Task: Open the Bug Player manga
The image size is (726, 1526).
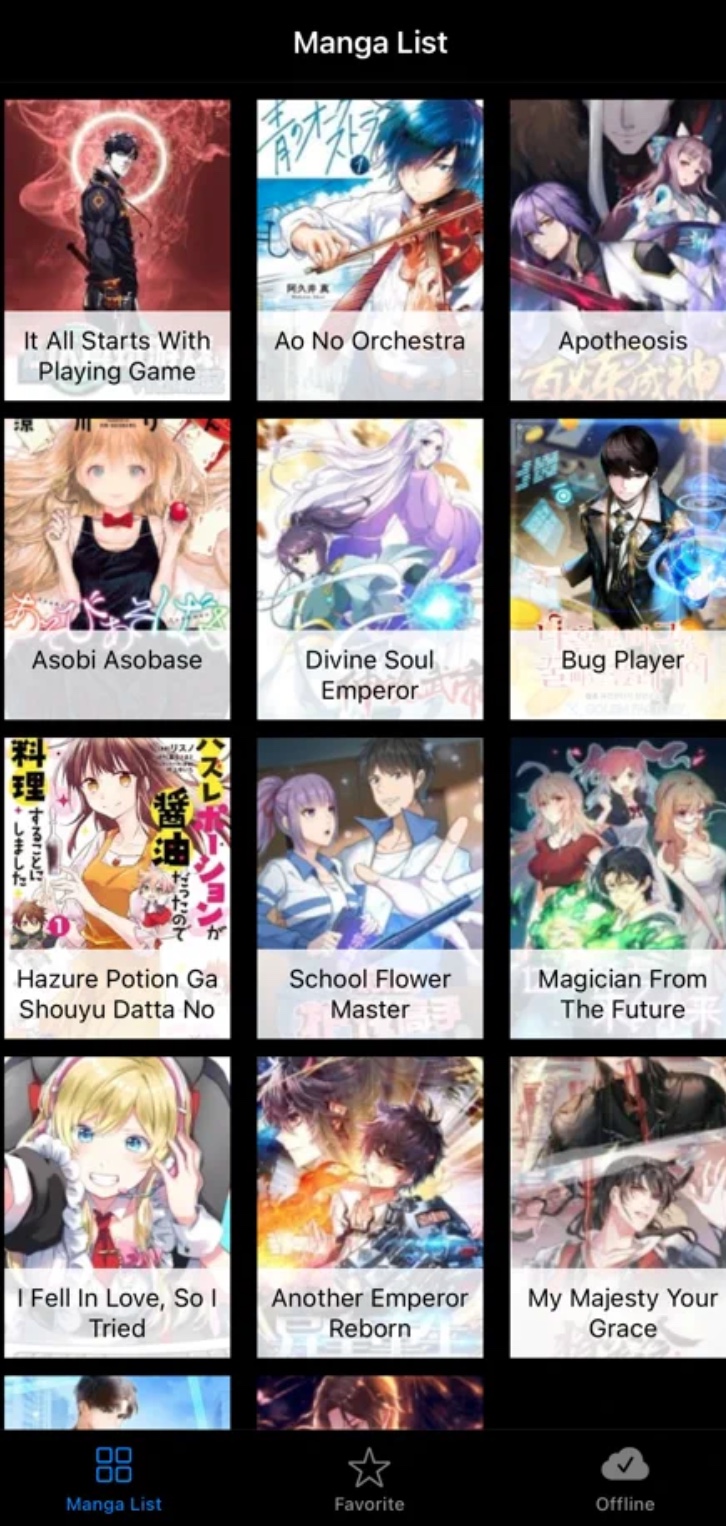Action: (x=618, y=568)
